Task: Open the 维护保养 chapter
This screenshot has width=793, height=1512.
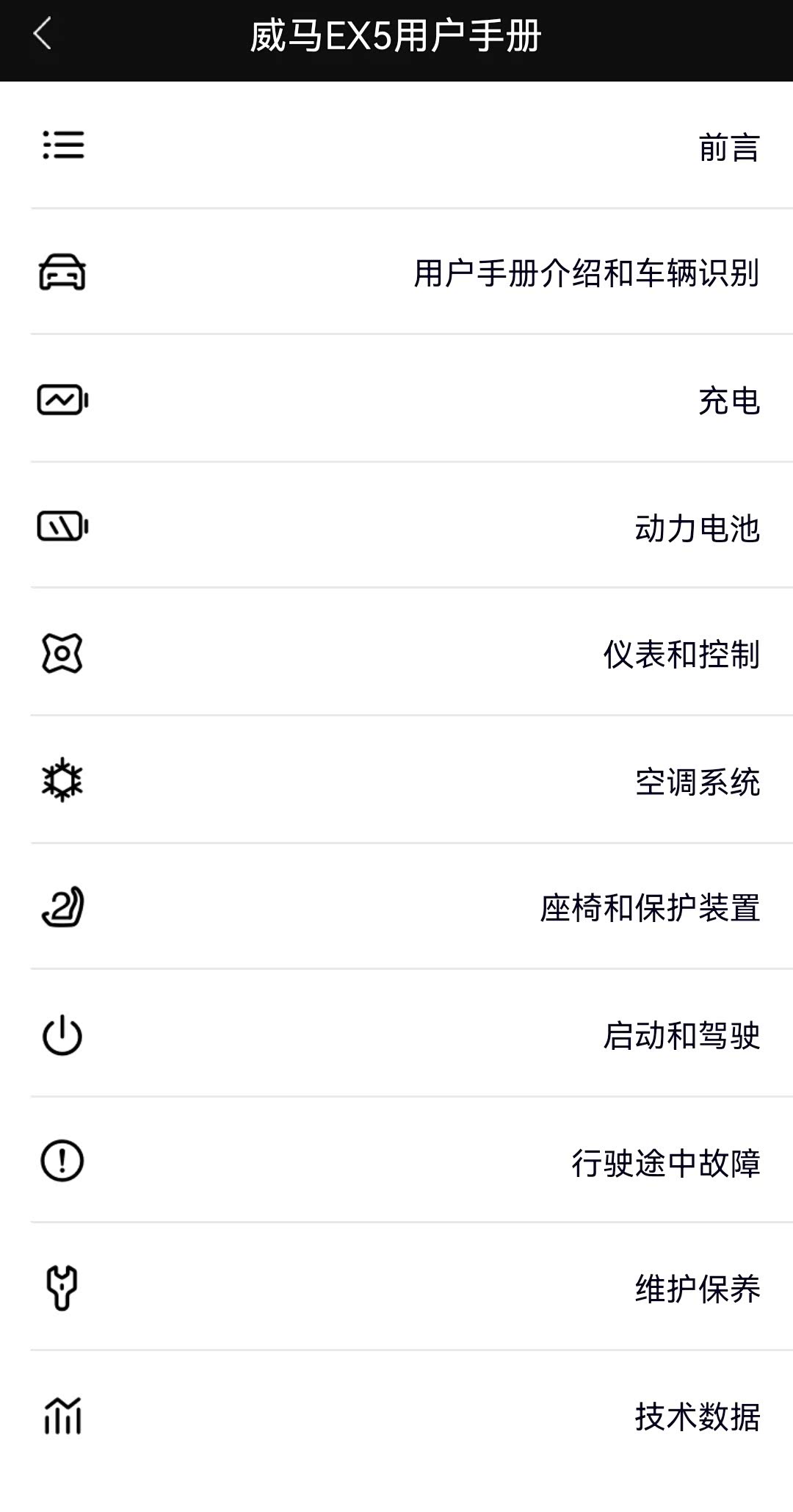Action: tap(696, 1289)
